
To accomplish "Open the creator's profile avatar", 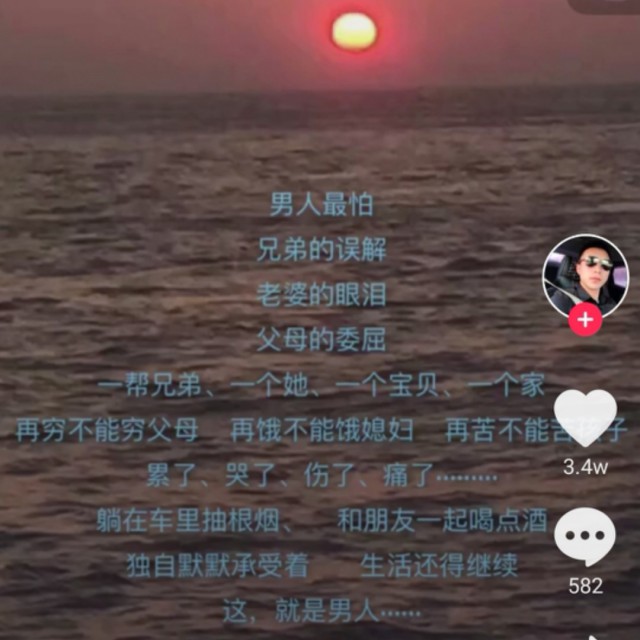I will pos(585,276).
